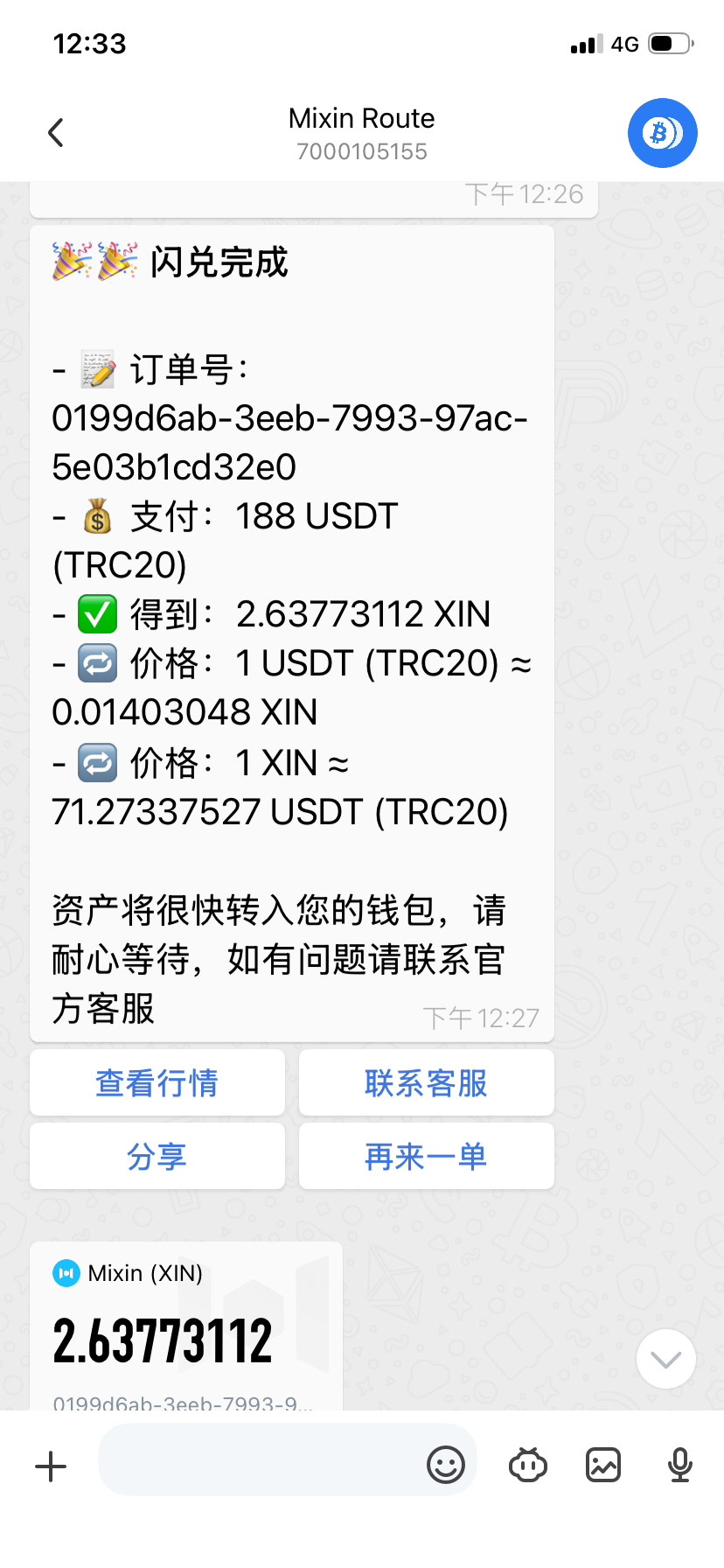Viewport: 724px width, 1568px height.
Task: Place another order with 再来一单
Action: tap(426, 1157)
